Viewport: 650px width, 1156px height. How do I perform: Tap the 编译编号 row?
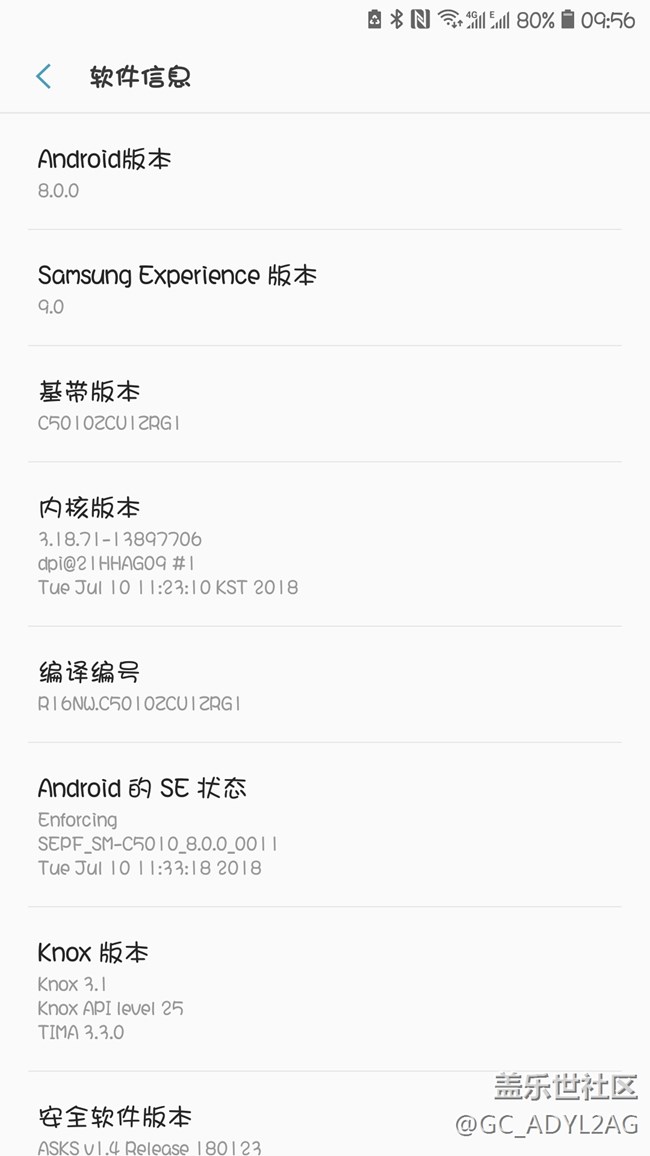[x=325, y=685]
